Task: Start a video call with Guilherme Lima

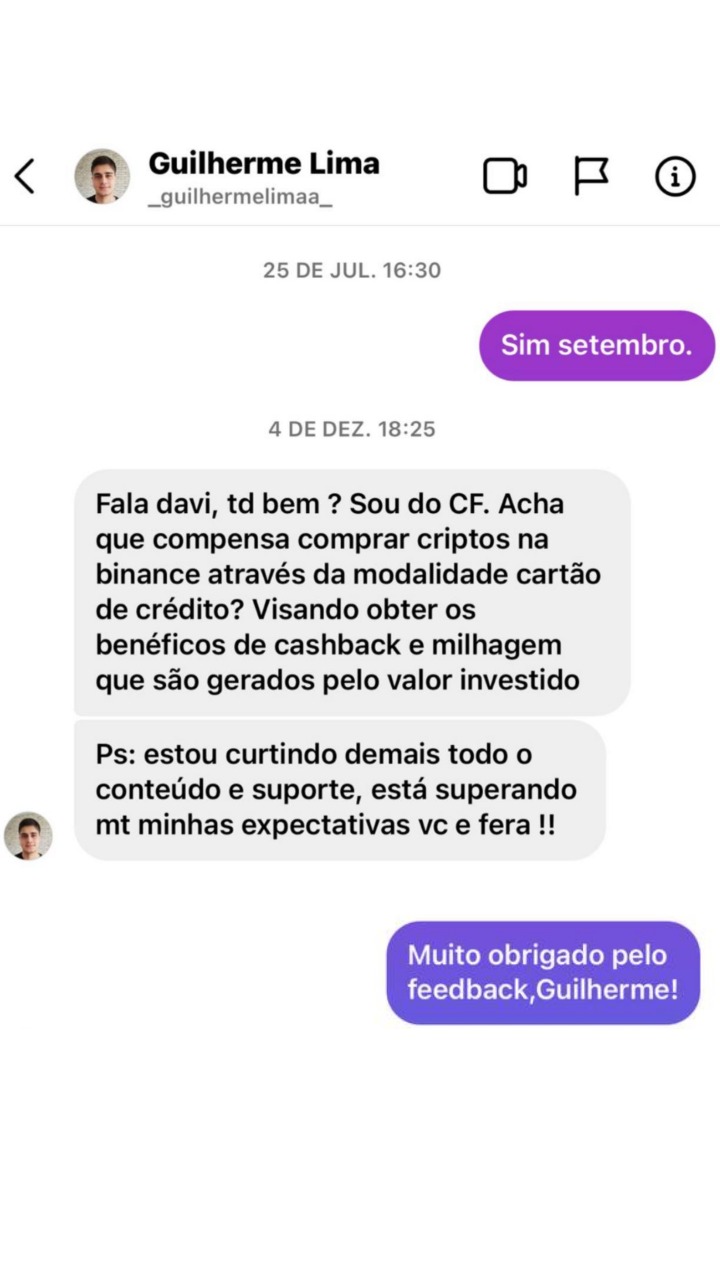Action: (x=504, y=177)
